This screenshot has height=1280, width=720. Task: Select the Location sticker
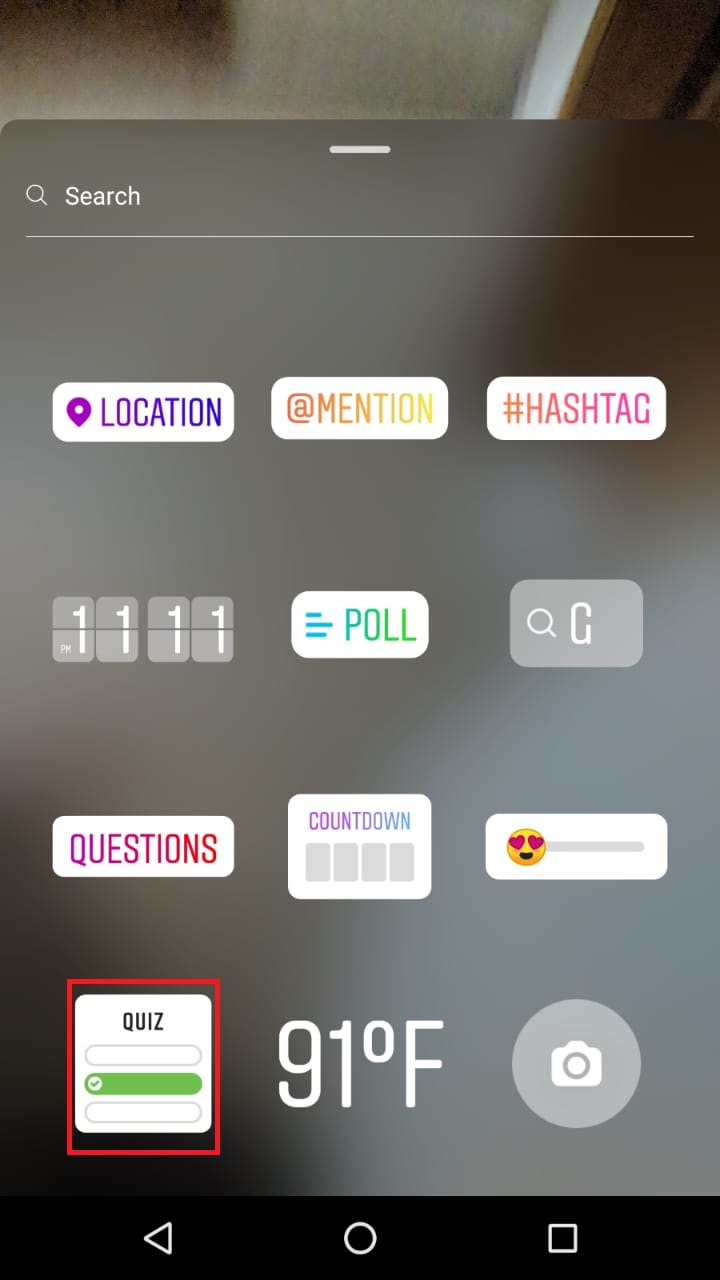(142, 411)
